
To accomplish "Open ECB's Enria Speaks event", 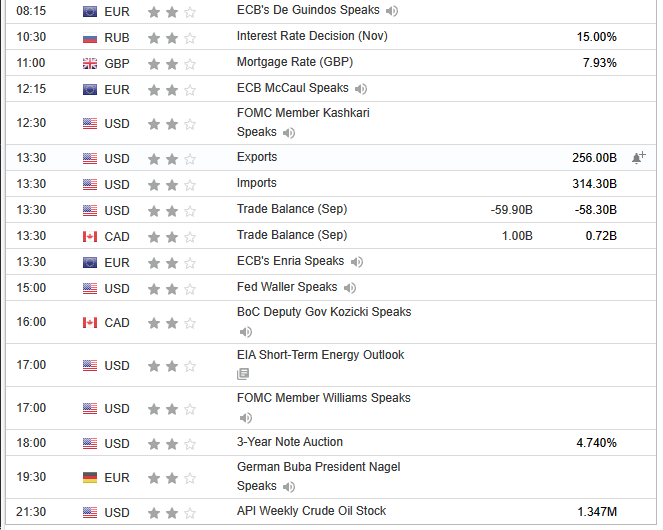I will coord(290,261).
